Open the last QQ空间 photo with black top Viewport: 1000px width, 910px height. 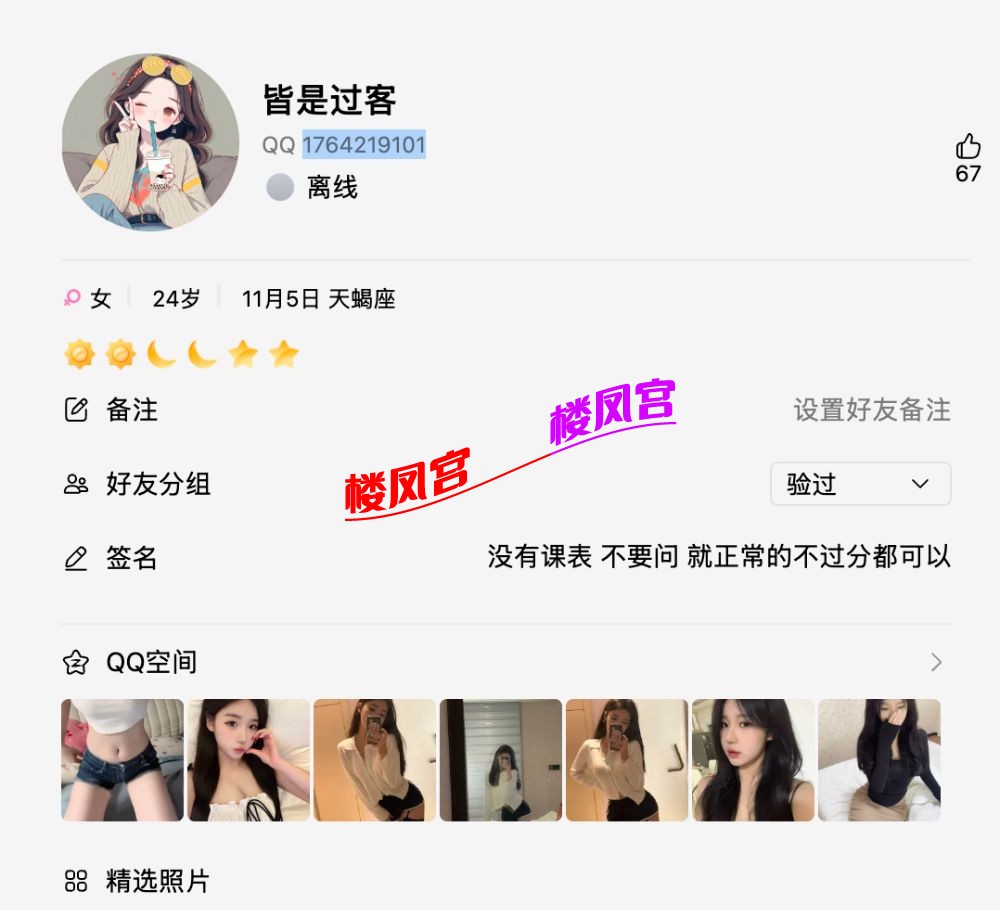tap(879, 760)
